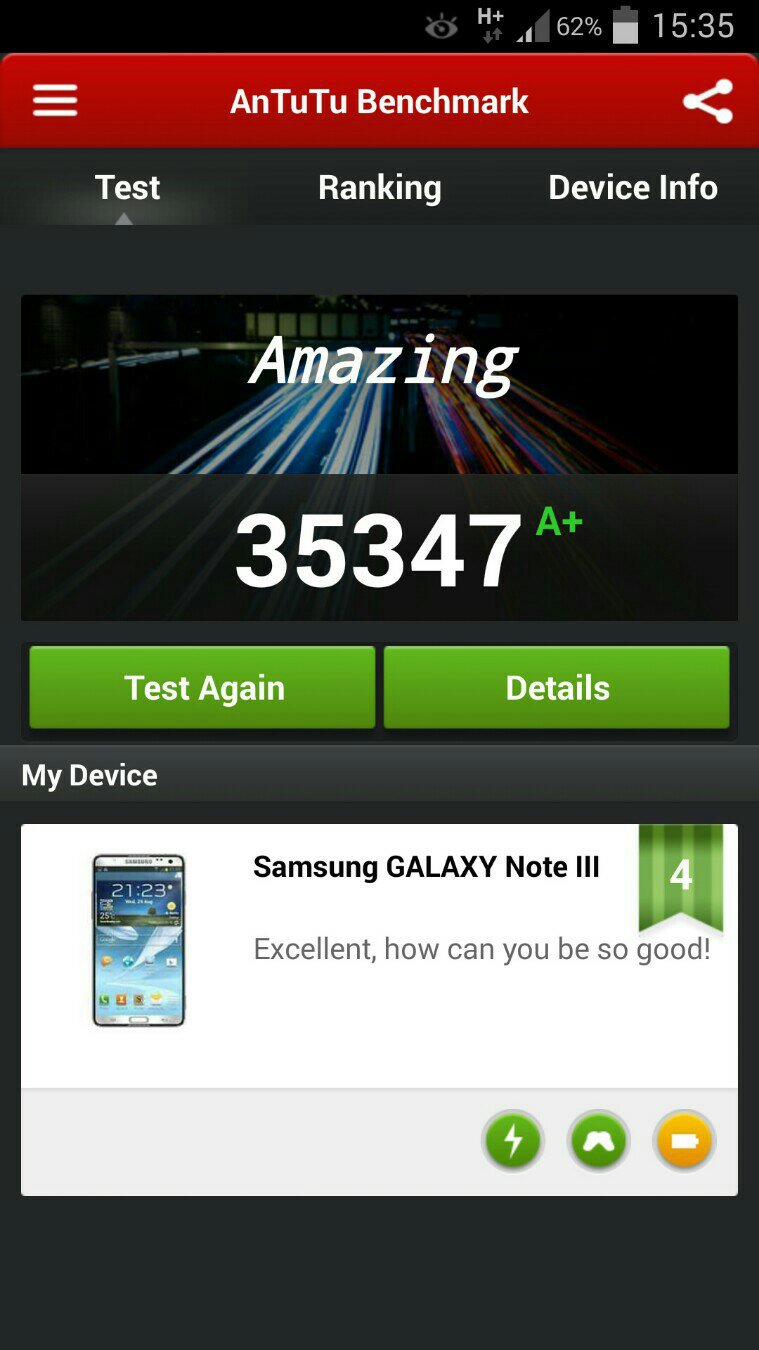
Task: Tap the orange battery icon
Action: pos(684,1141)
